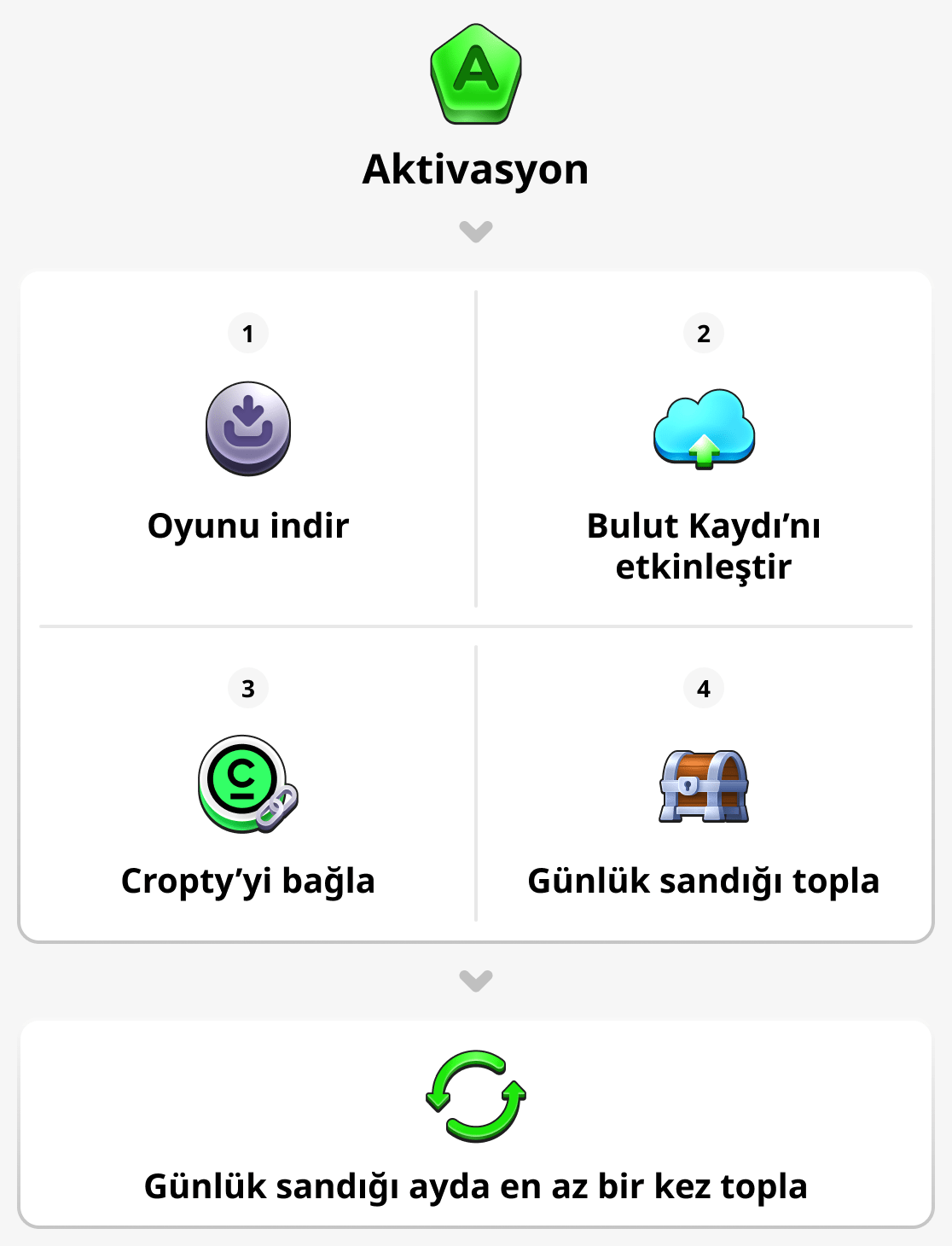The width and height of the screenshot is (952, 1246).
Task: Click the green refresh arrows icon
Action: tap(476, 1097)
